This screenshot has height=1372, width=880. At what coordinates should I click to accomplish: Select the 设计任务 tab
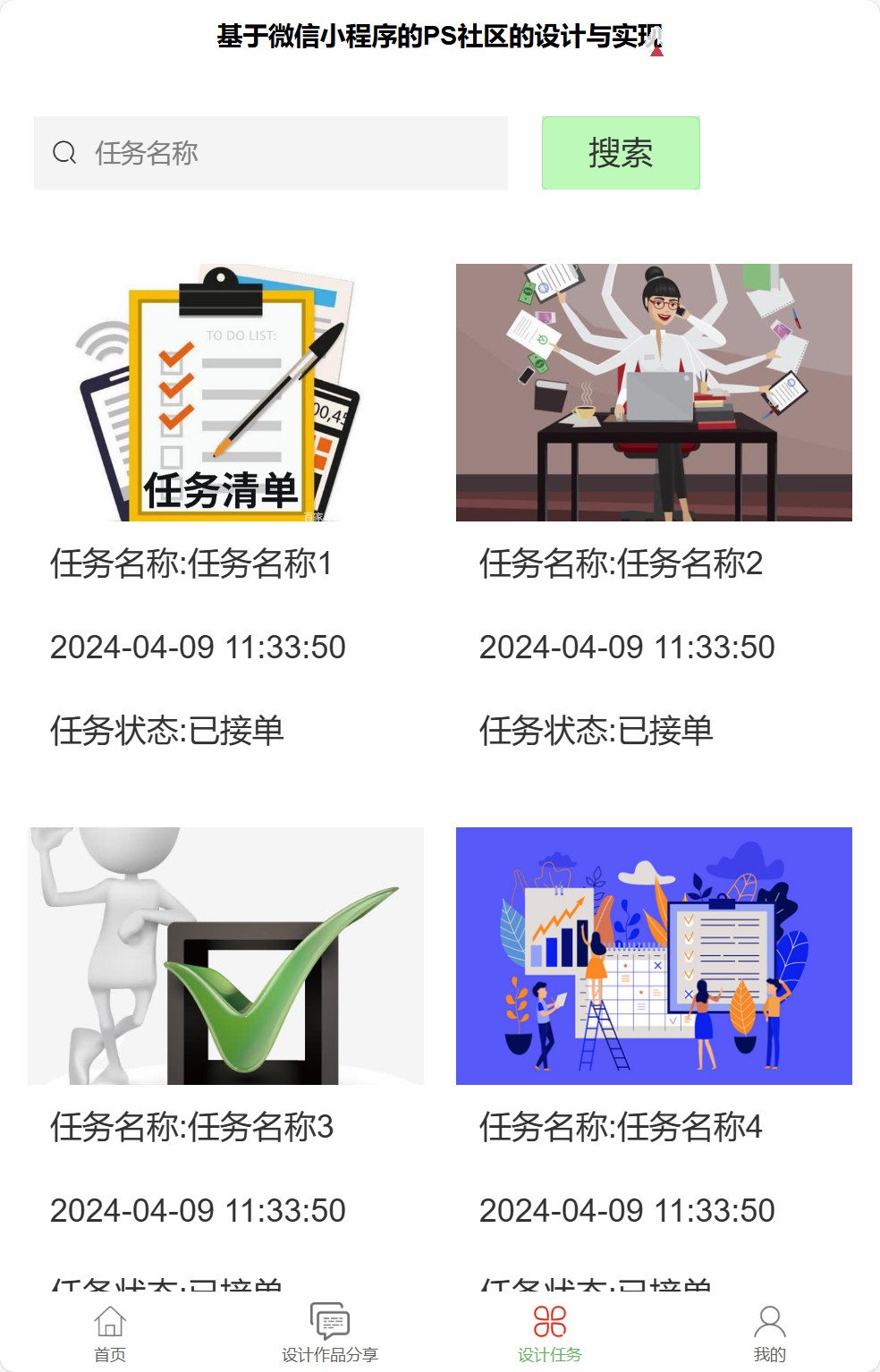[x=550, y=1333]
